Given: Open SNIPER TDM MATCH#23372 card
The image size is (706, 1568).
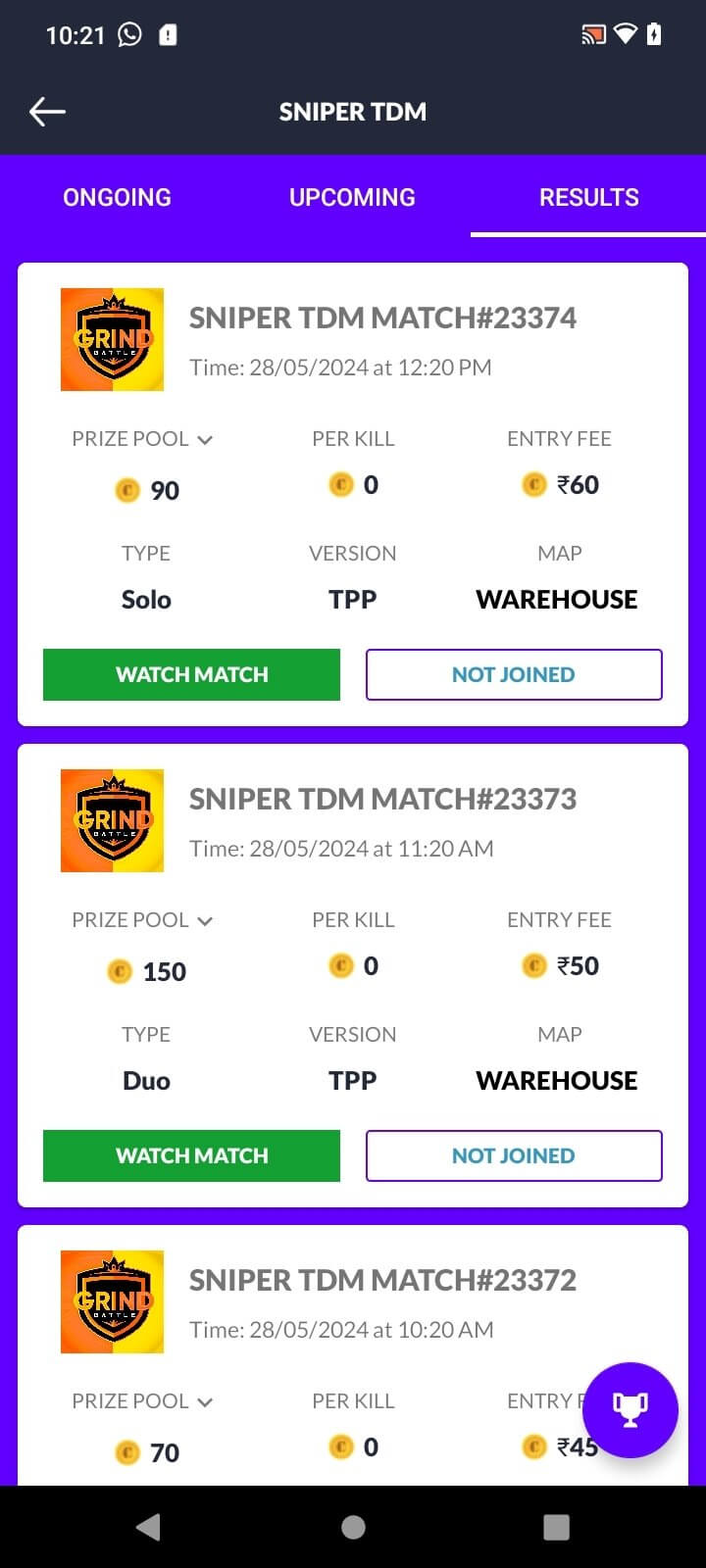Looking at the screenshot, I should [382, 1281].
